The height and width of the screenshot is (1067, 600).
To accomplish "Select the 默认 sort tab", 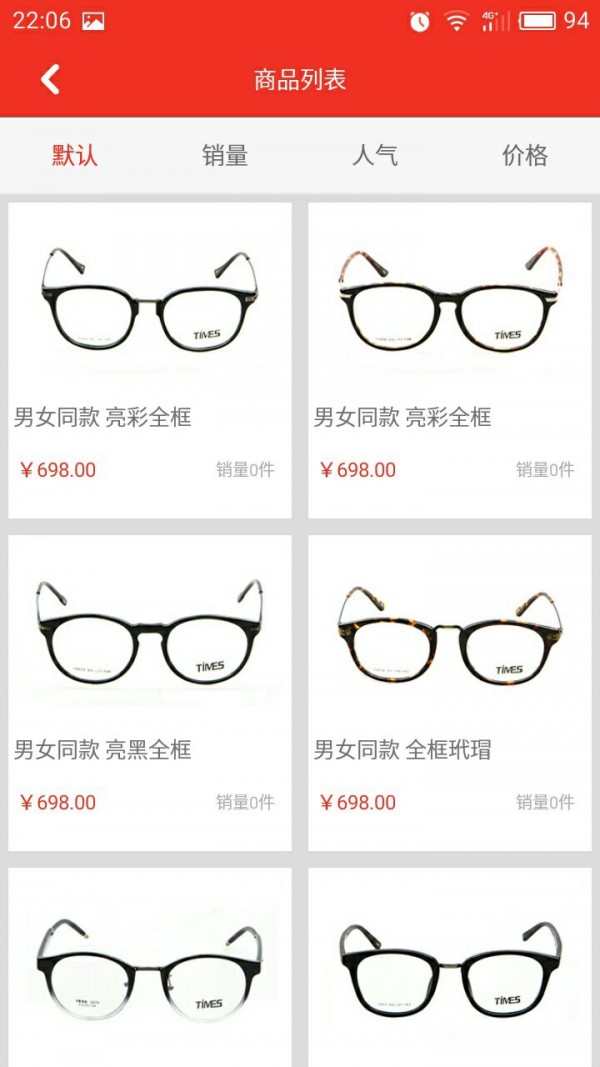I will 75,155.
